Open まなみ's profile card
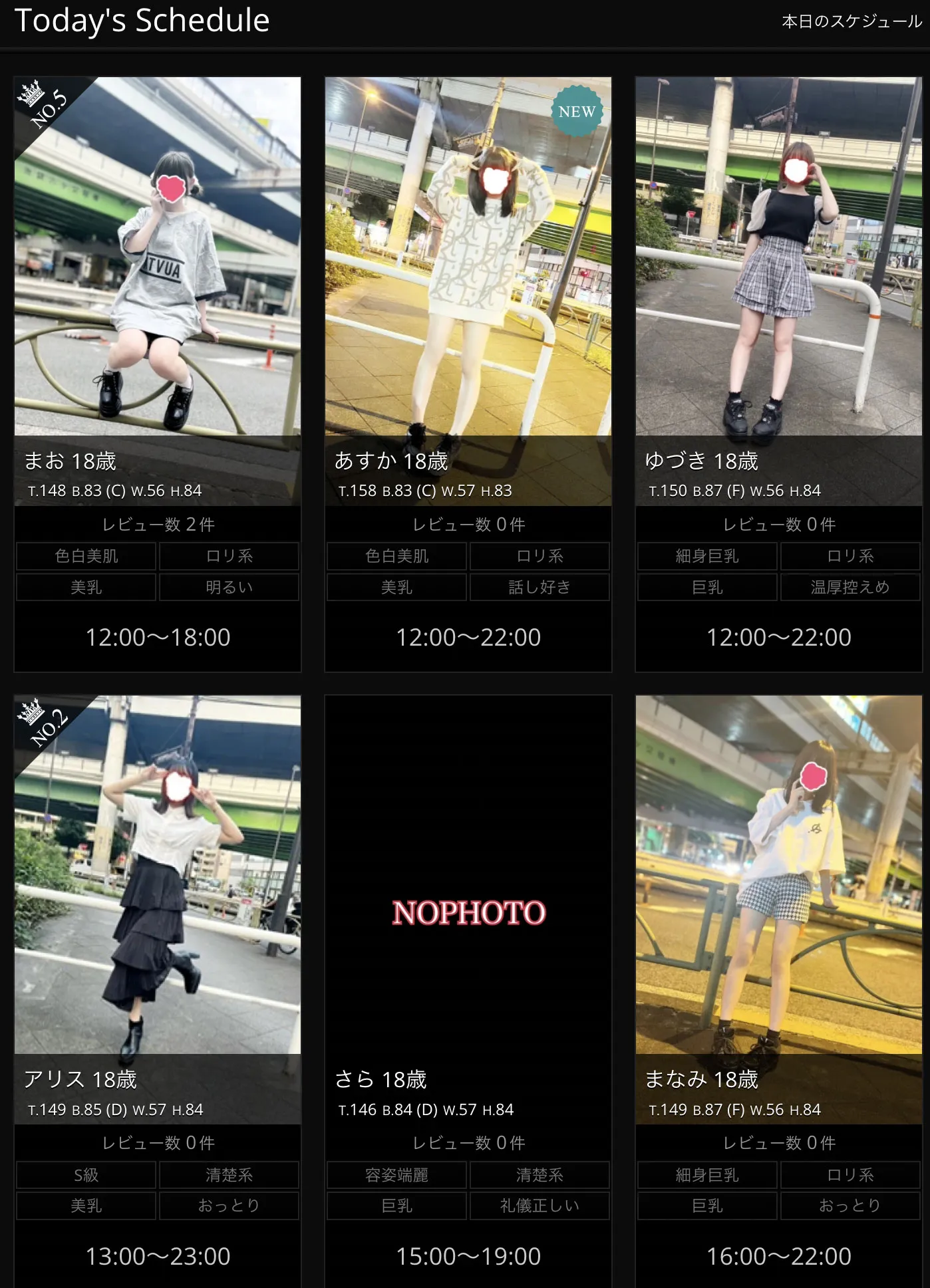 (x=778, y=884)
